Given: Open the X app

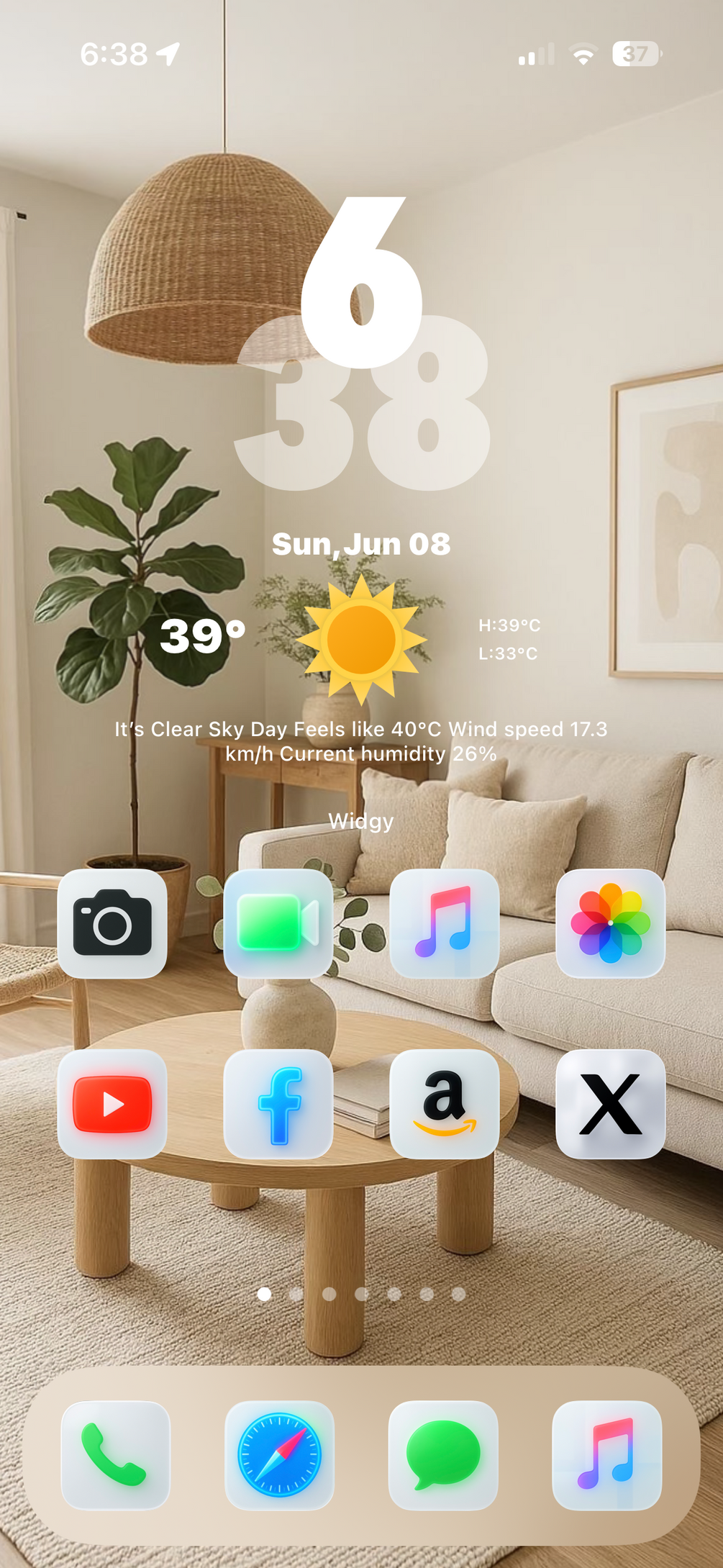Looking at the screenshot, I should tap(610, 1103).
